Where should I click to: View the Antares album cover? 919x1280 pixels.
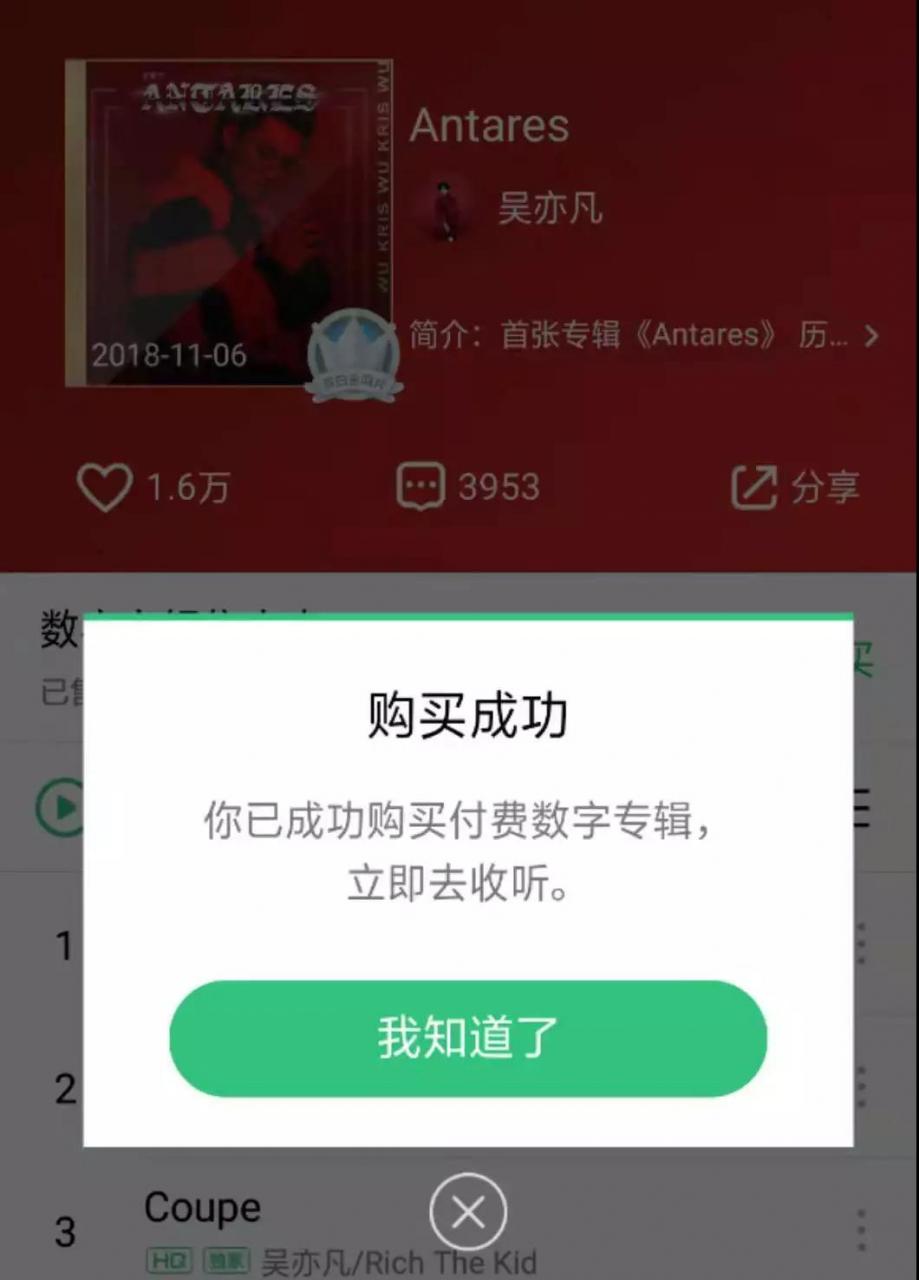pos(228,222)
